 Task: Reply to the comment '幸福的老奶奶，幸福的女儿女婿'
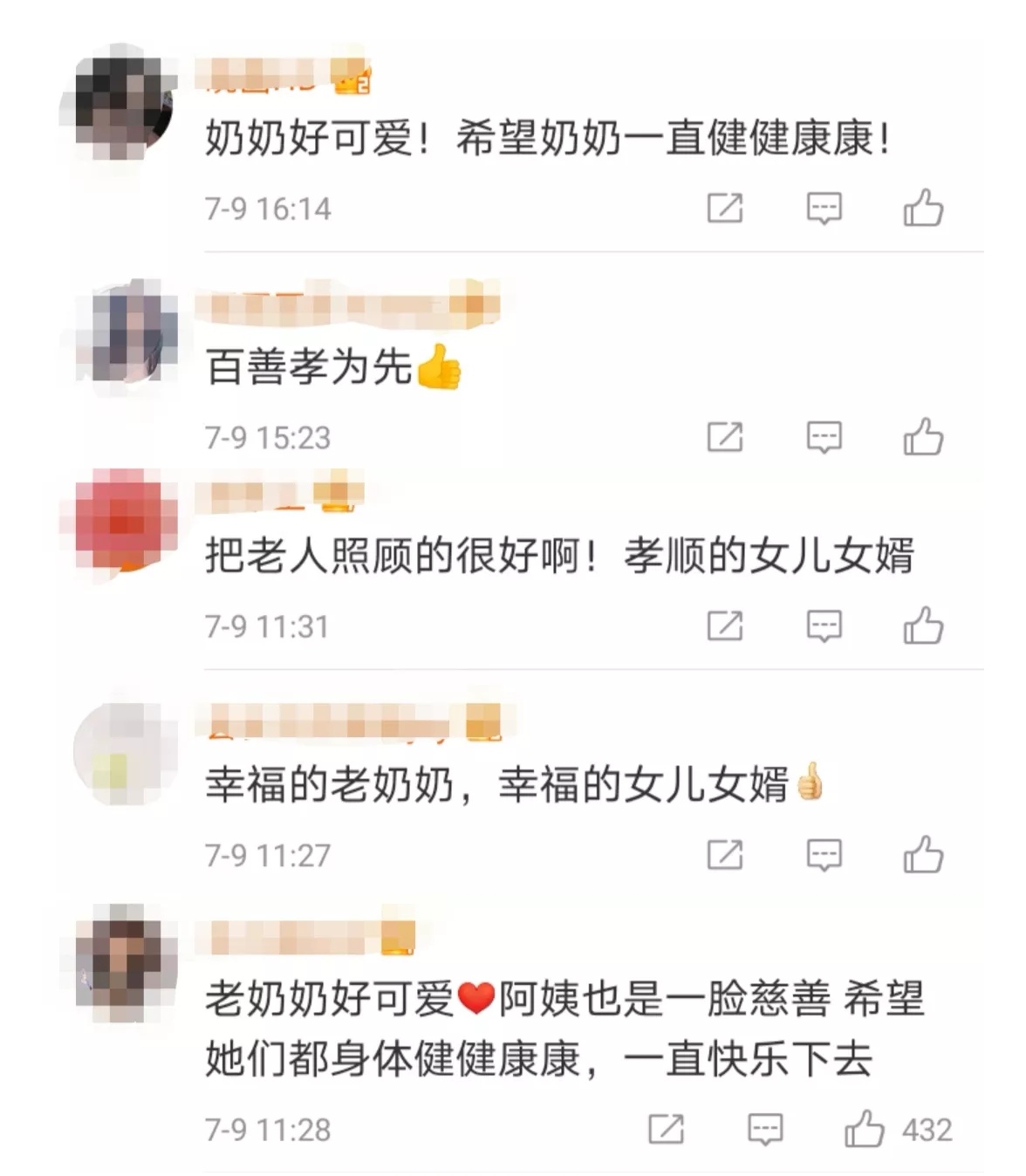coord(824,855)
